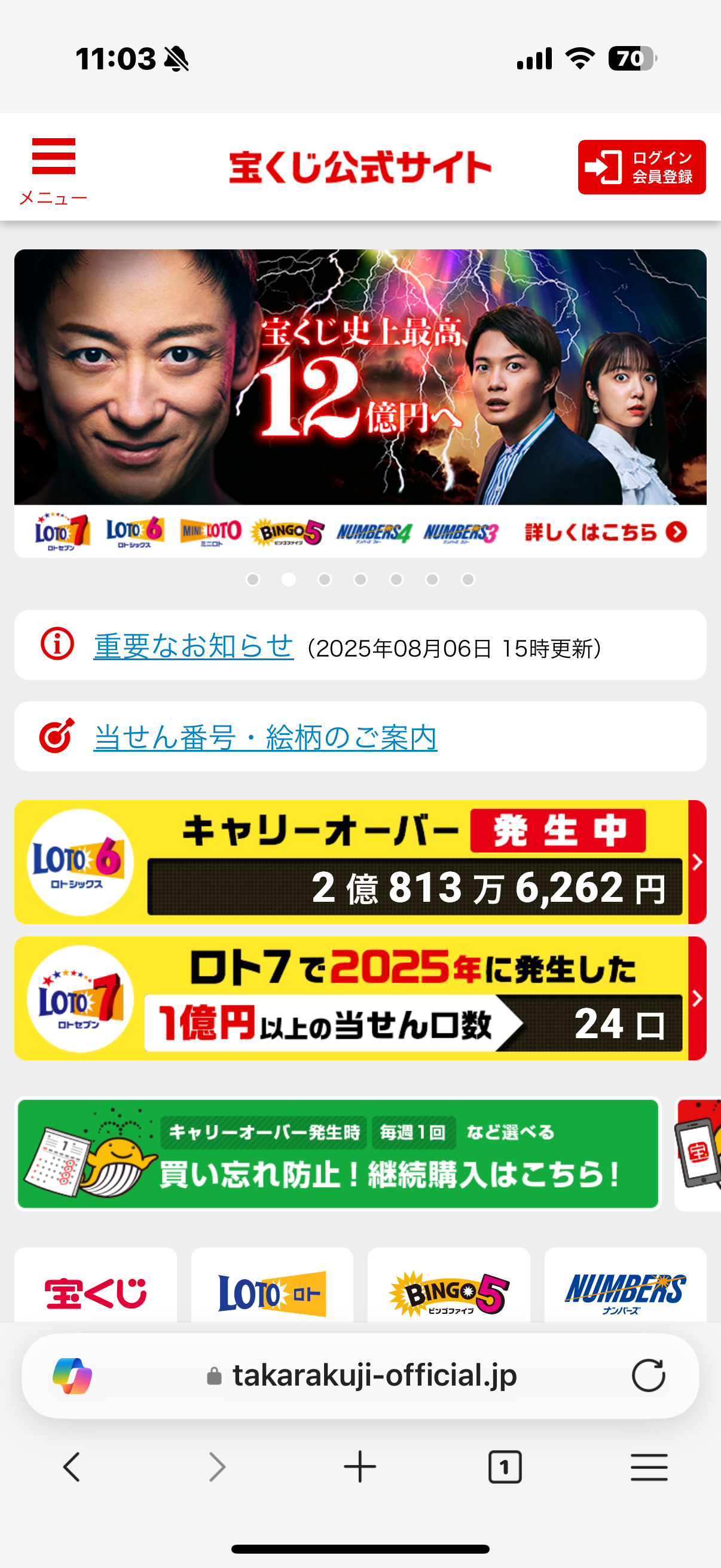Open a new tab with the plus button

tap(359, 1466)
